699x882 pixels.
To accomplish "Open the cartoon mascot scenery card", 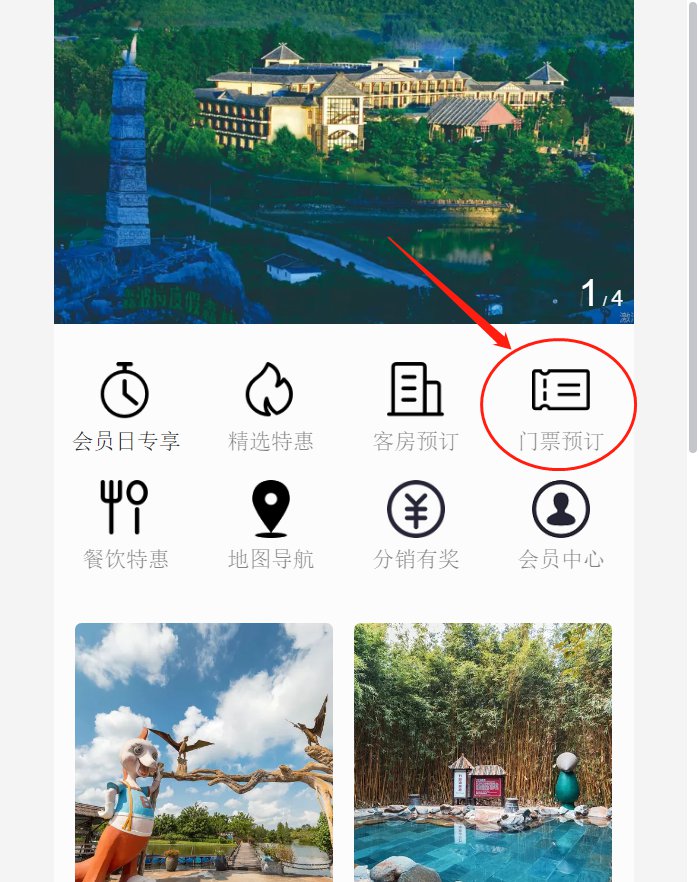I will tap(204, 750).
